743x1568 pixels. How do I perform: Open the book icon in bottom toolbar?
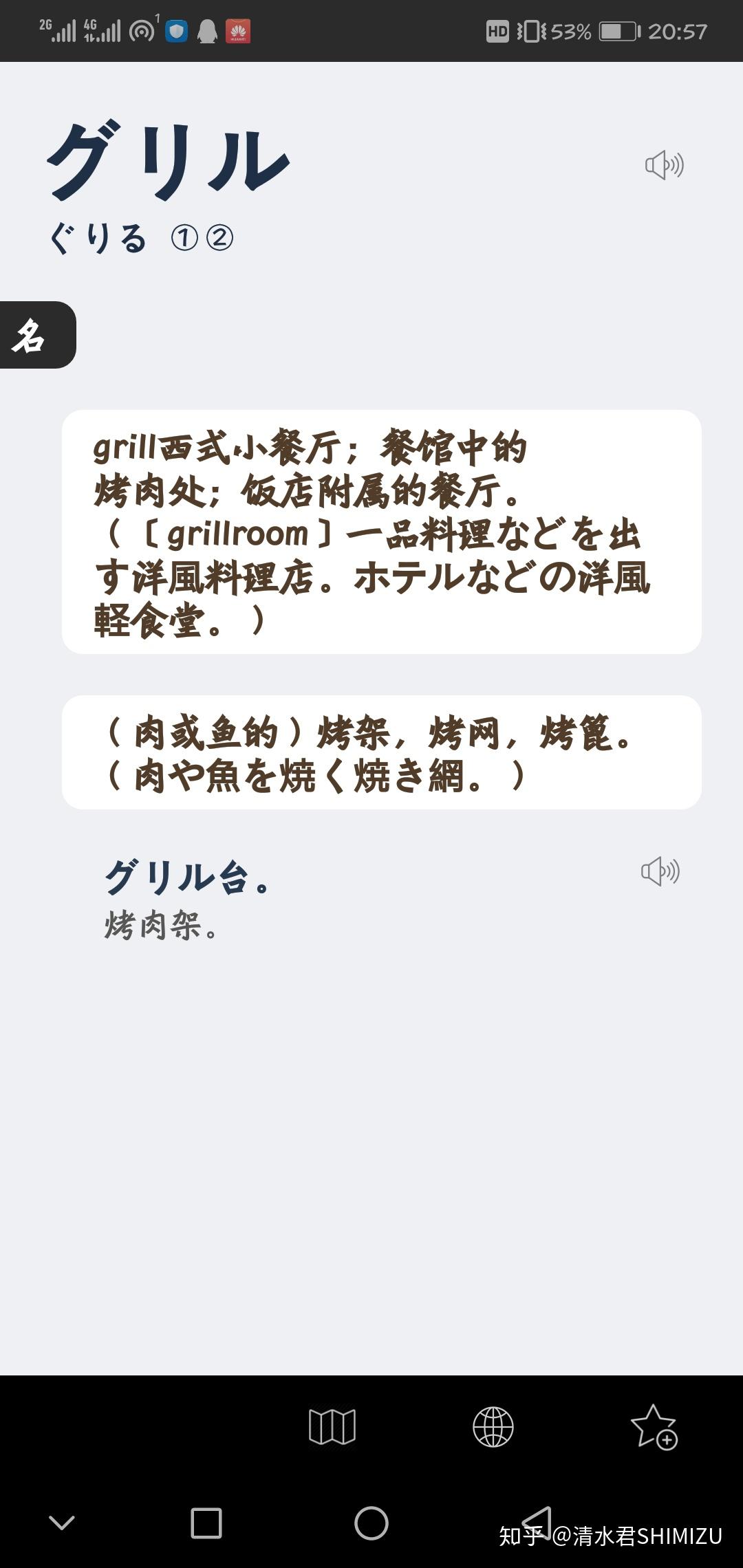(x=332, y=1426)
